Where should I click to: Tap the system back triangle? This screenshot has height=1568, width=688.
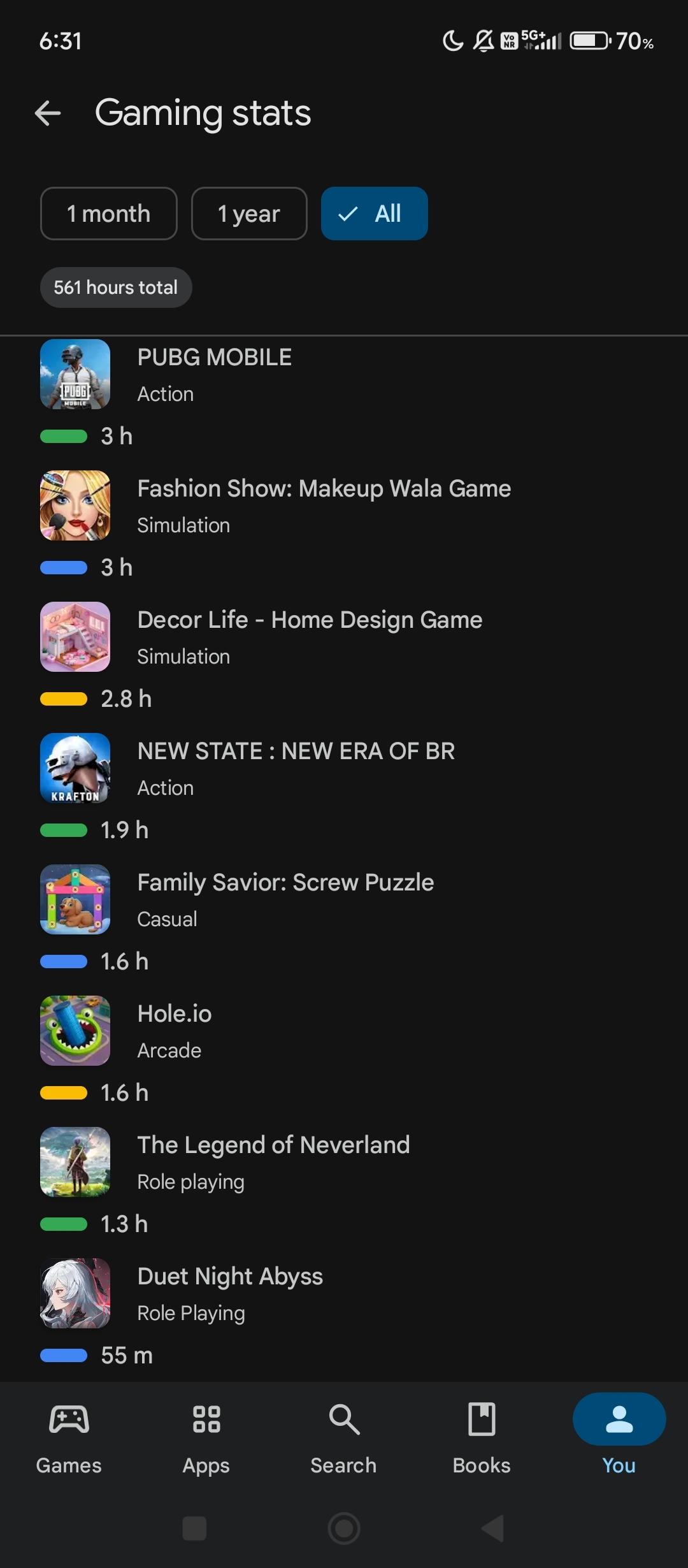pos(492,1528)
